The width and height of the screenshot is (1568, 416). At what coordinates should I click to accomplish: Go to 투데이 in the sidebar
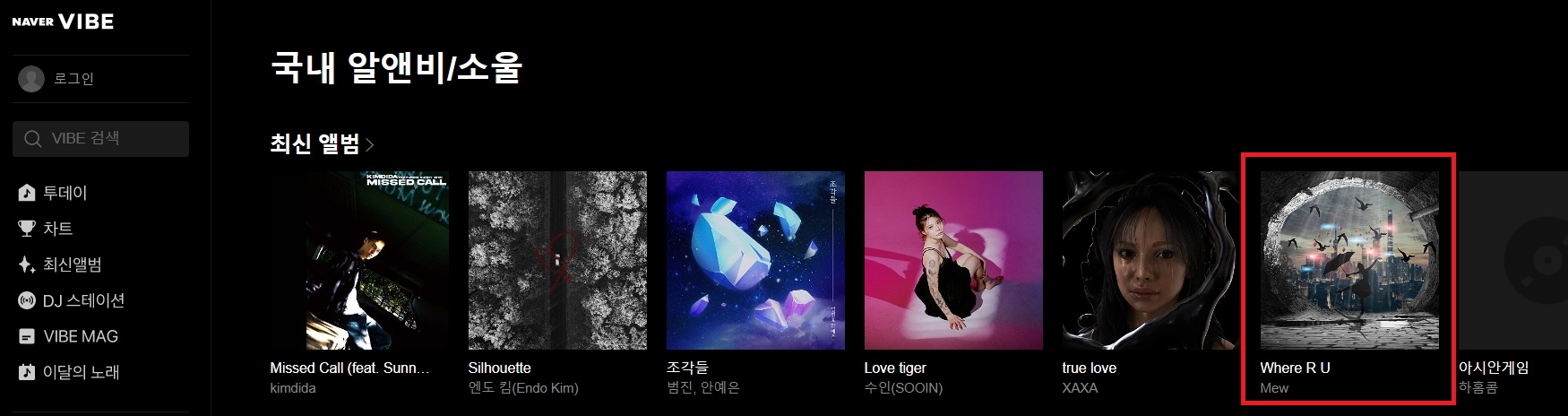pyautogui.click(x=65, y=193)
